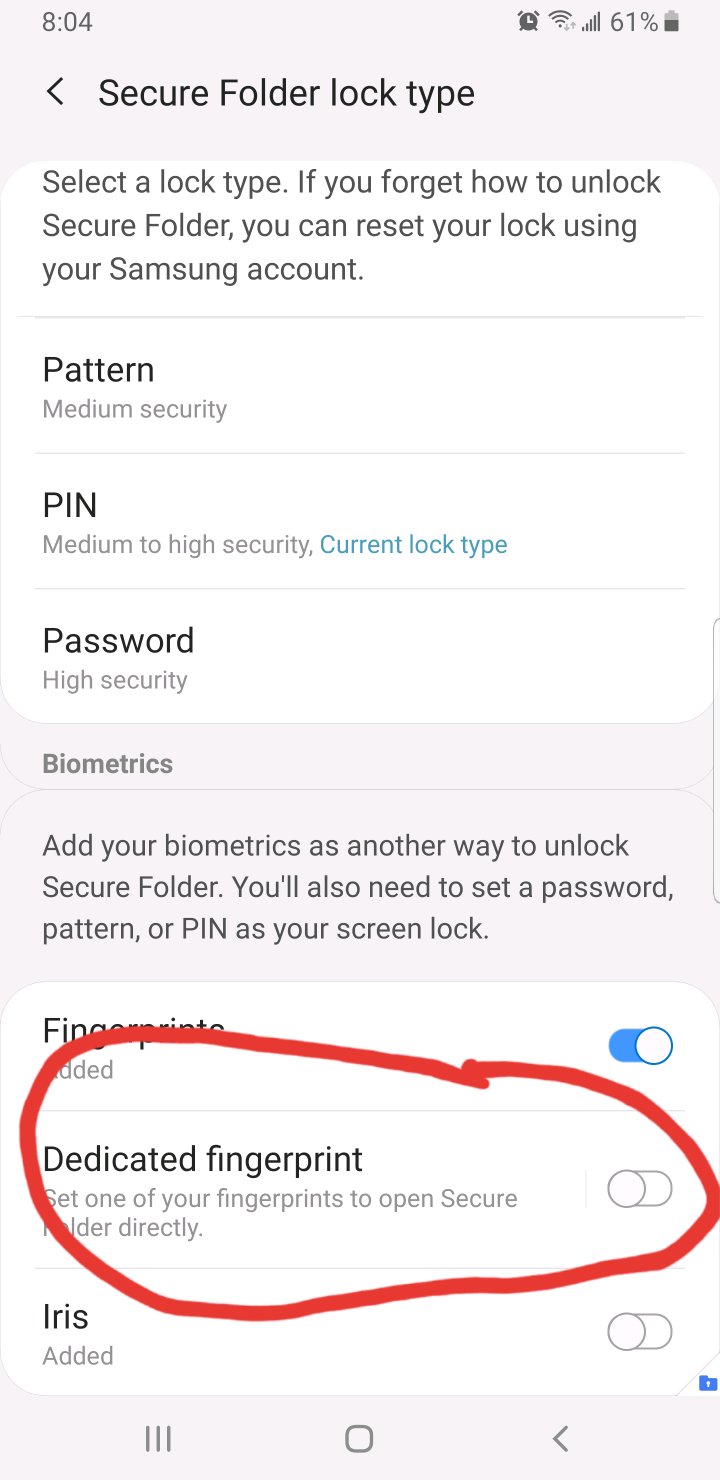Select Pattern as lock type
This screenshot has height=1480, width=720.
360,386
